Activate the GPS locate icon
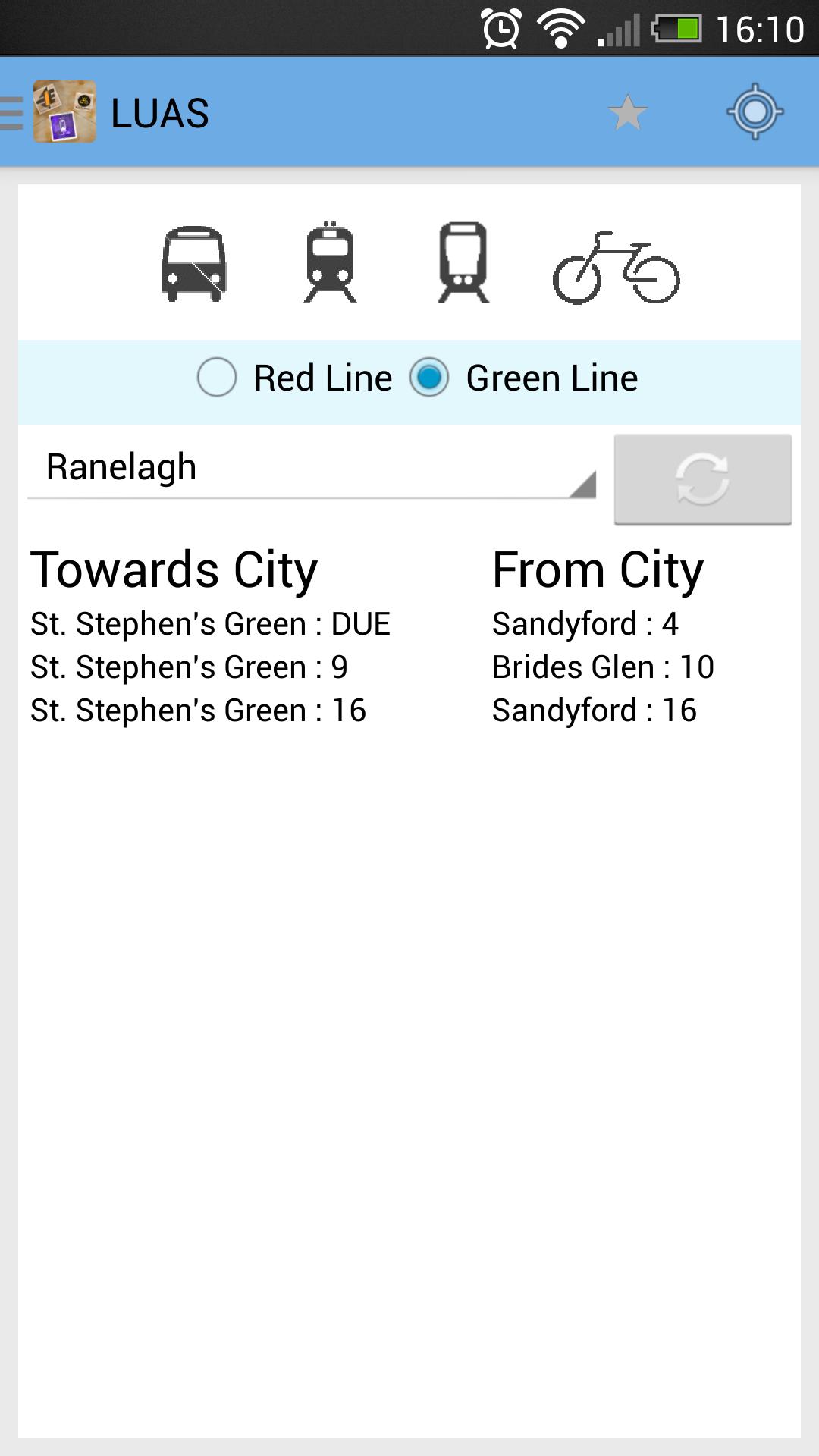Image resolution: width=819 pixels, height=1456 pixels. click(x=755, y=111)
